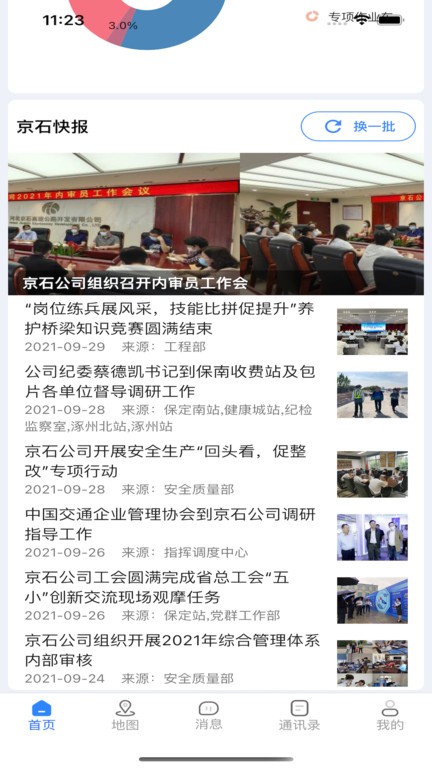Open 中国交通企业管理协会到京石公司调研 article
Viewport: 432px width, 768px height.
[216, 532]
